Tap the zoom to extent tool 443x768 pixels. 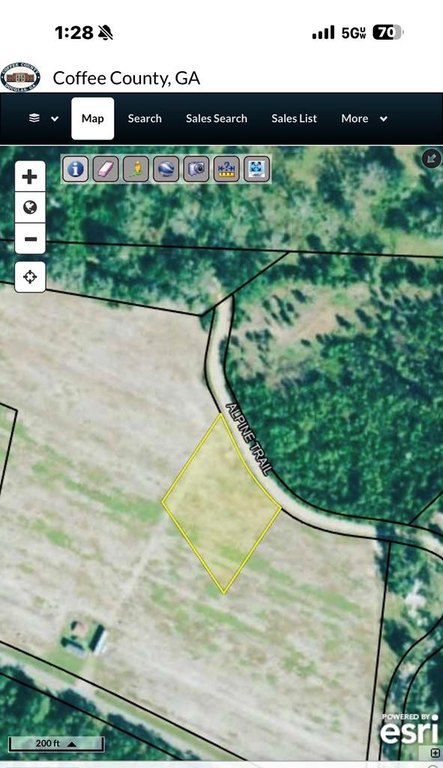point(257,169)
